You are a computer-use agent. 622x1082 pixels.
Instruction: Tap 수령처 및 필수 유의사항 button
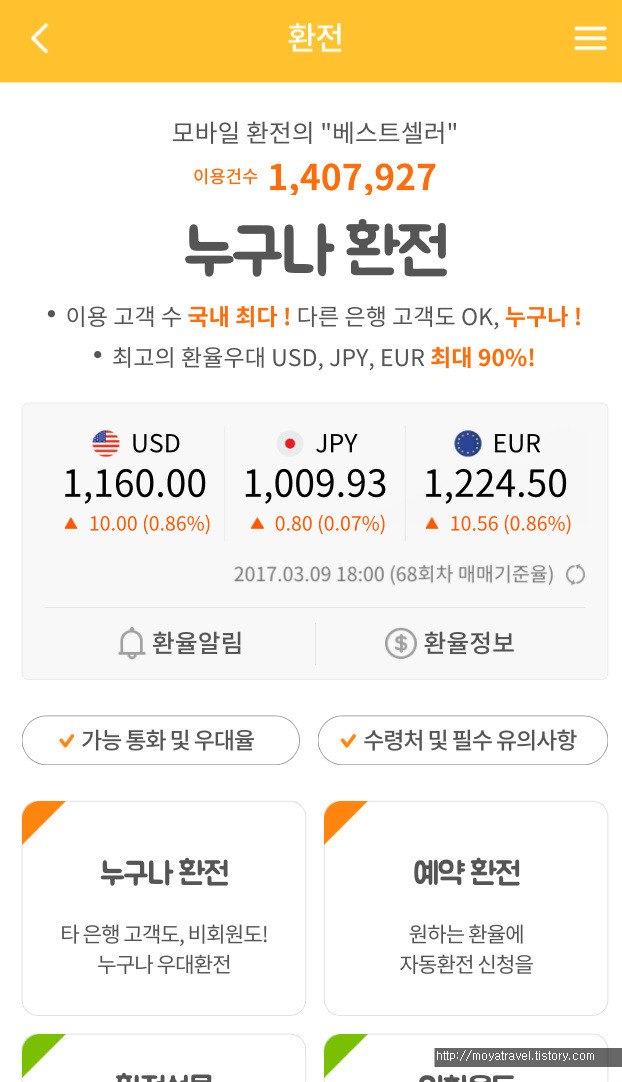pyautogui.click(x=463, y=740)
